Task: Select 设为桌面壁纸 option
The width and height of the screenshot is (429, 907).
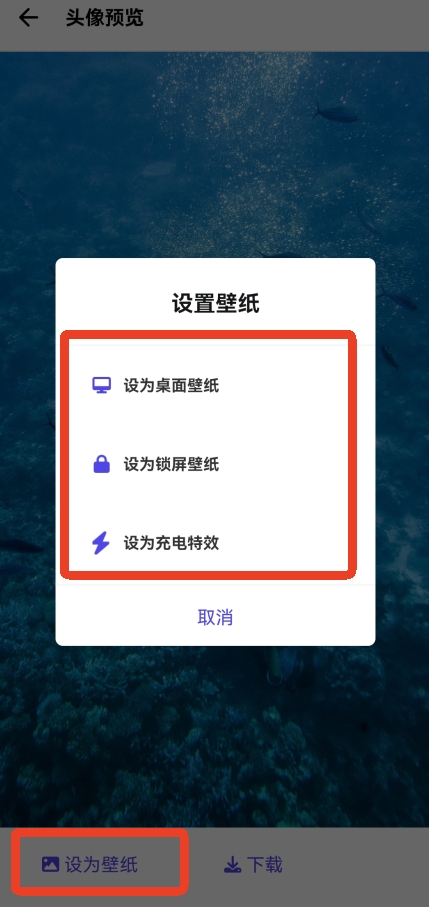Action: click(x=215, y=385)
